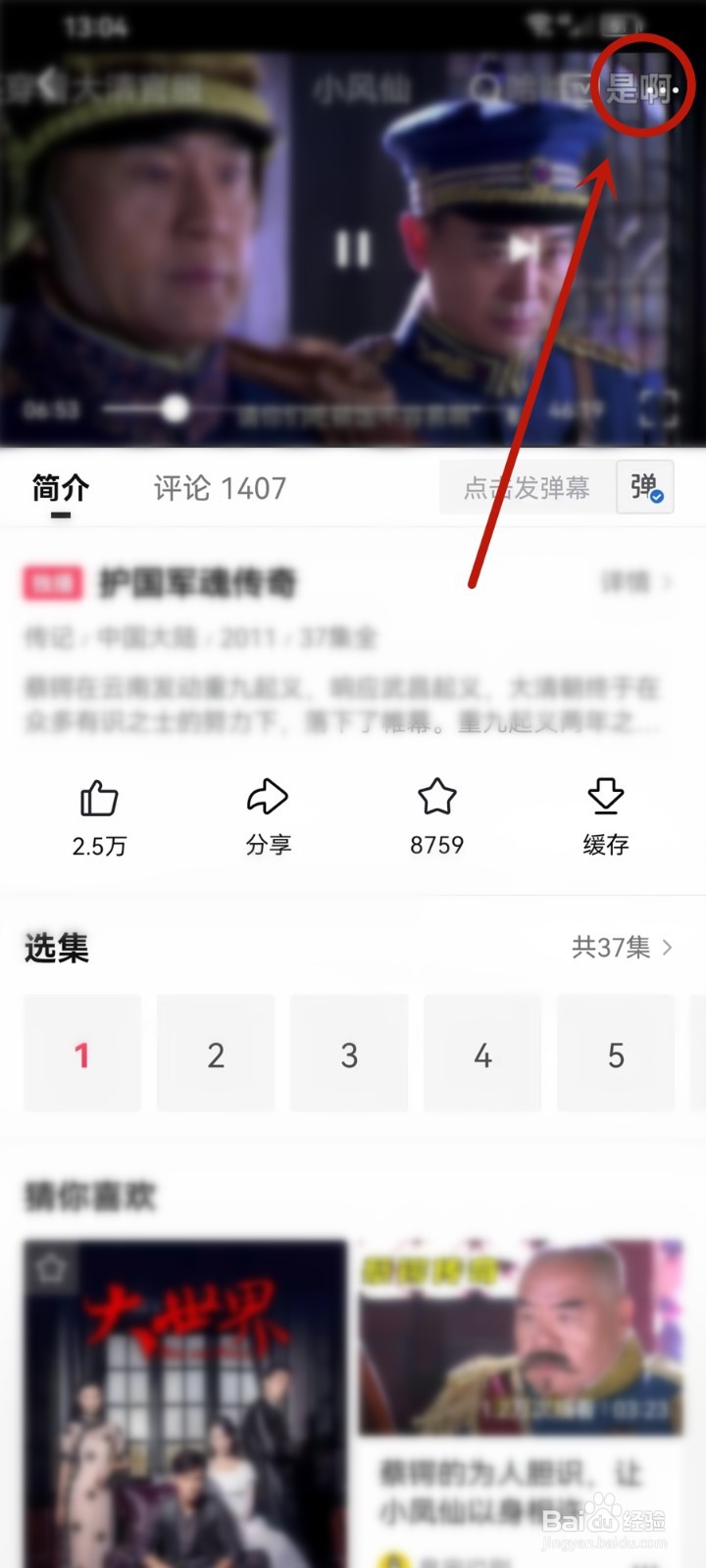706x1568 pixels.
Task: Cast video using the TV screen icon
Action: click(x=574, y=88)
